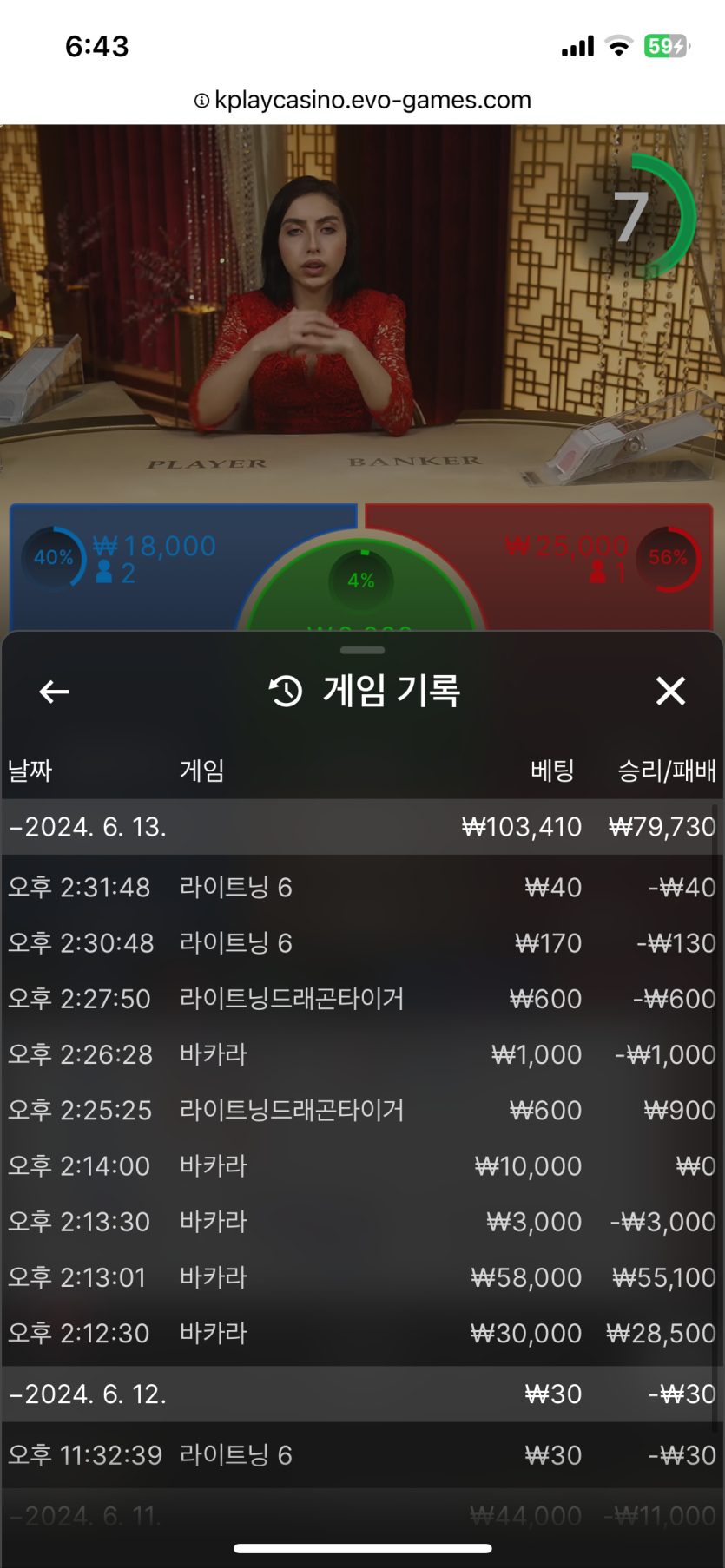View 오후 2:27:50 라이트닝드래곤타이거 round details
The image size is (725, 1568).
pos(361,999)
